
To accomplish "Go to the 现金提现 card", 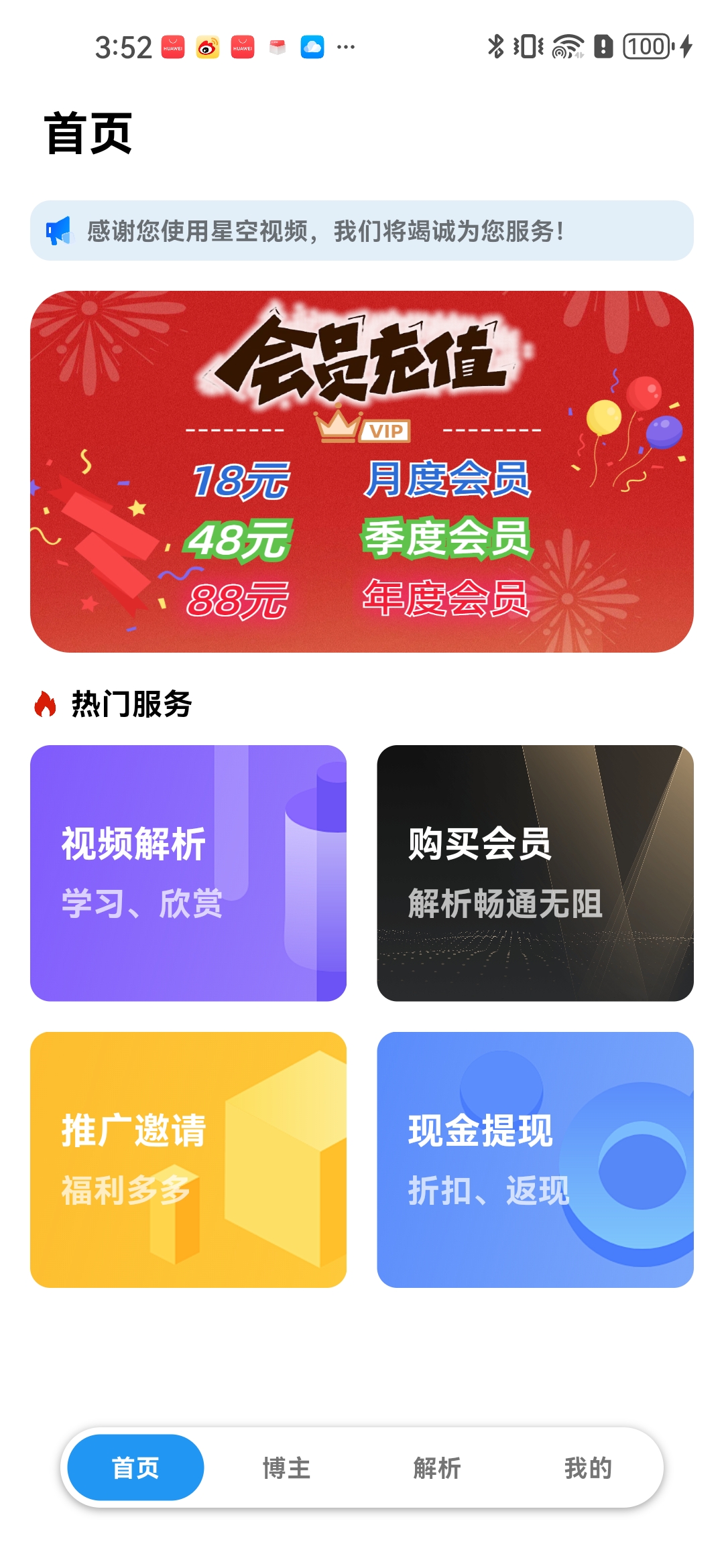I will [x=535, y=1159].
